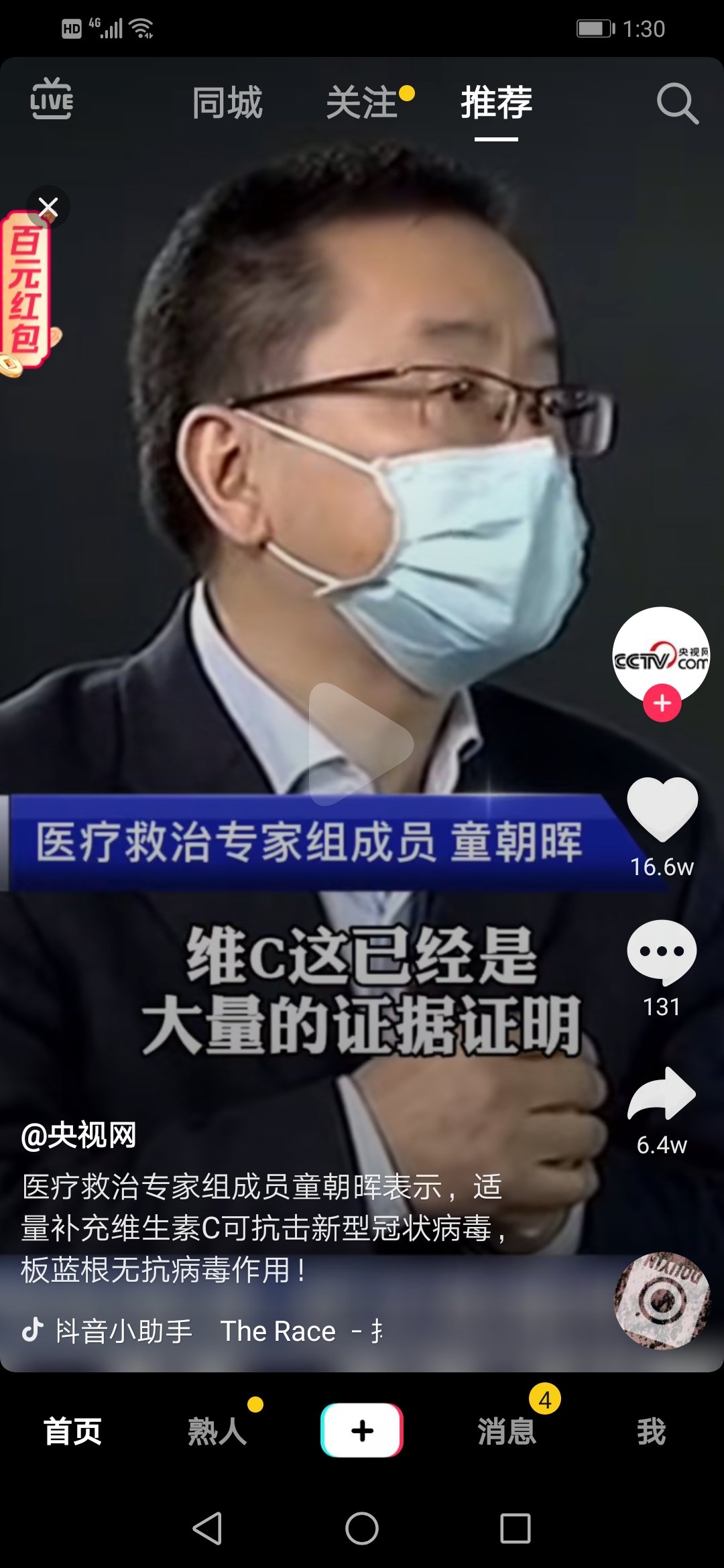
Task: Open the 我 profile tab
Action: pyautogui.click(x=651, y=1431)
